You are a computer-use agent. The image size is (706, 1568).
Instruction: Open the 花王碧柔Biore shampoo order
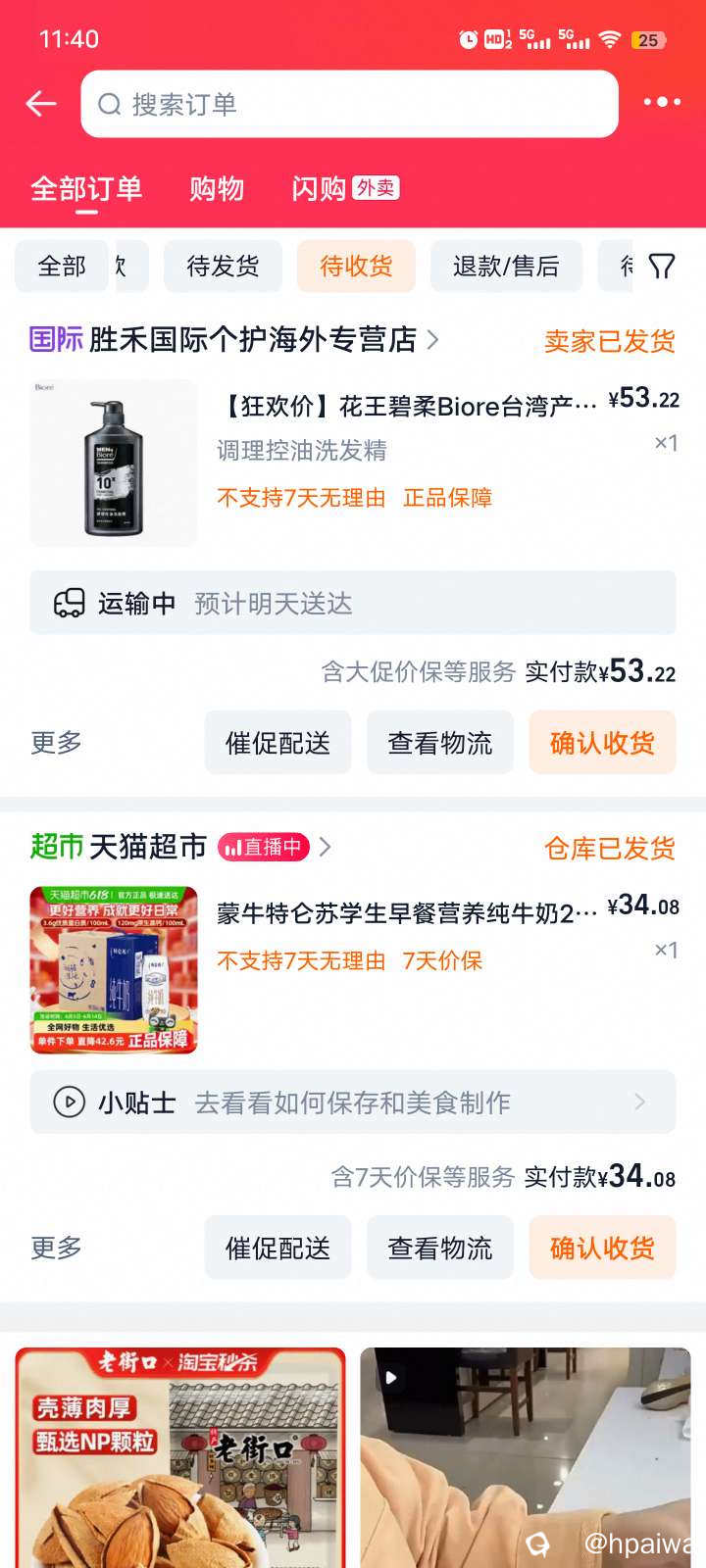click(x=406, y=406)
